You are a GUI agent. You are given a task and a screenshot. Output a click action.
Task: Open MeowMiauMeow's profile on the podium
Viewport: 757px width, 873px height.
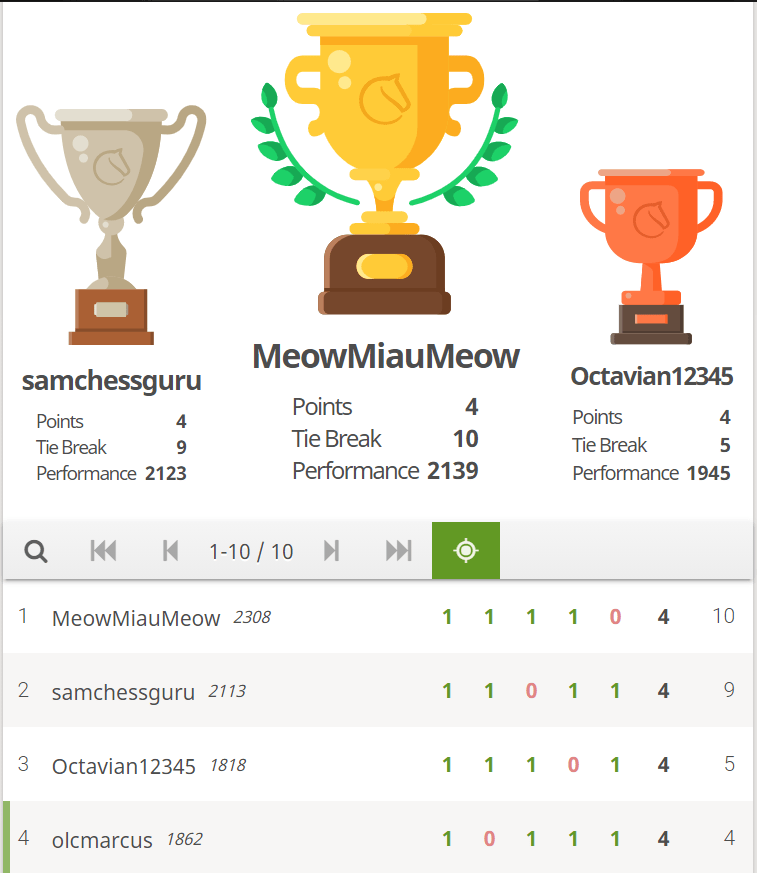click(386, 356)
